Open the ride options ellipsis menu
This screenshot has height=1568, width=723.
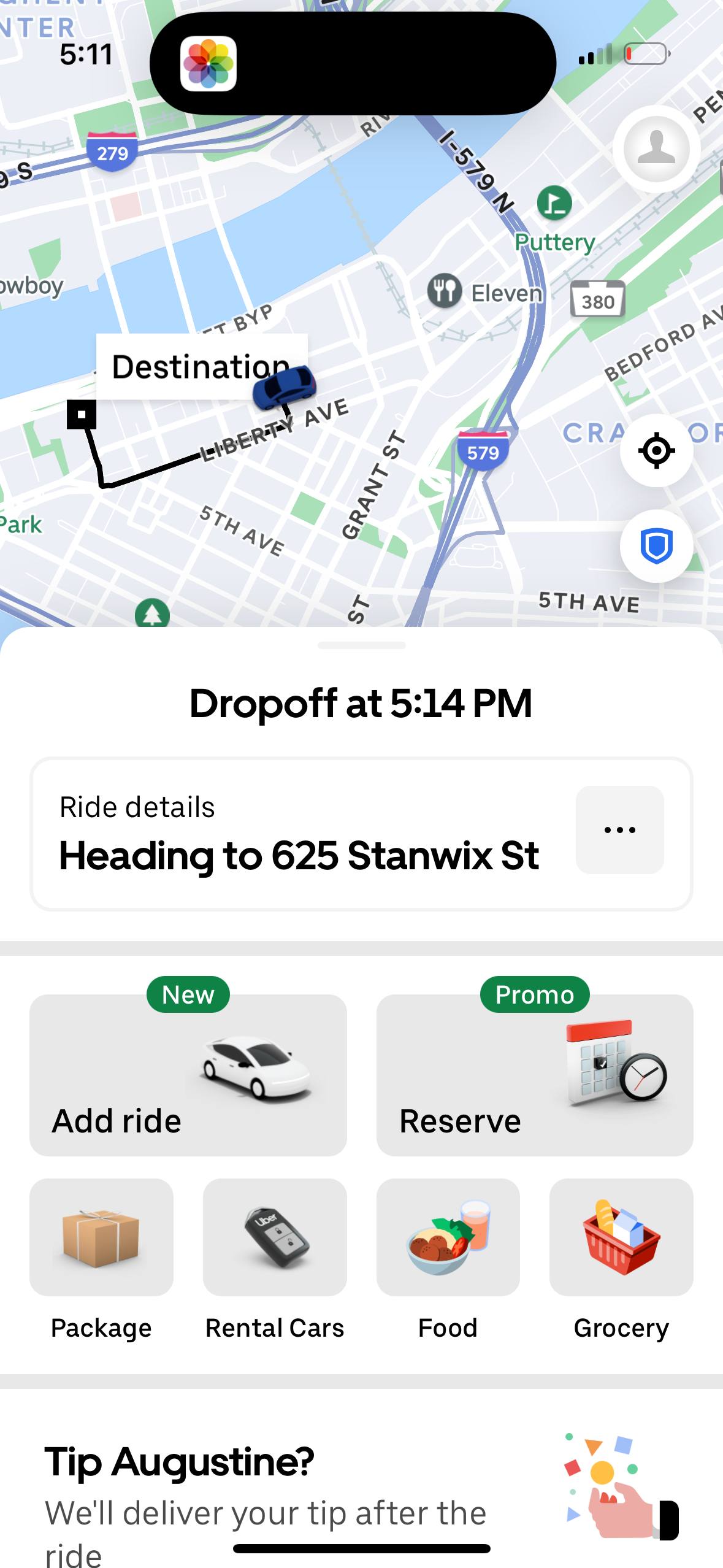coord(619,829)
